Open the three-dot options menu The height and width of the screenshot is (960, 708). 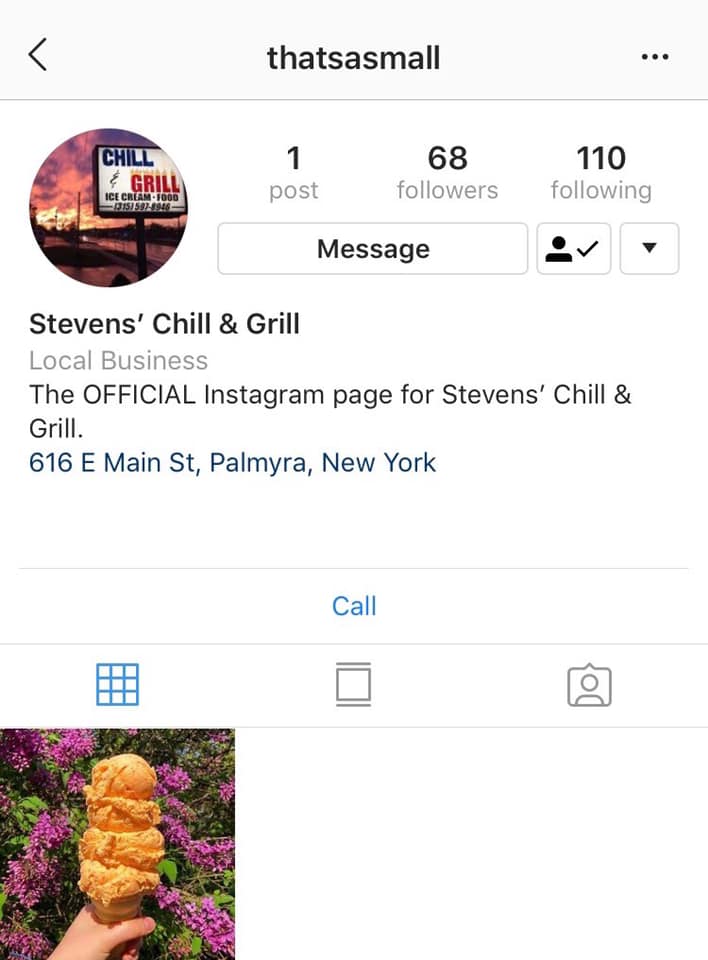point(654,57)
